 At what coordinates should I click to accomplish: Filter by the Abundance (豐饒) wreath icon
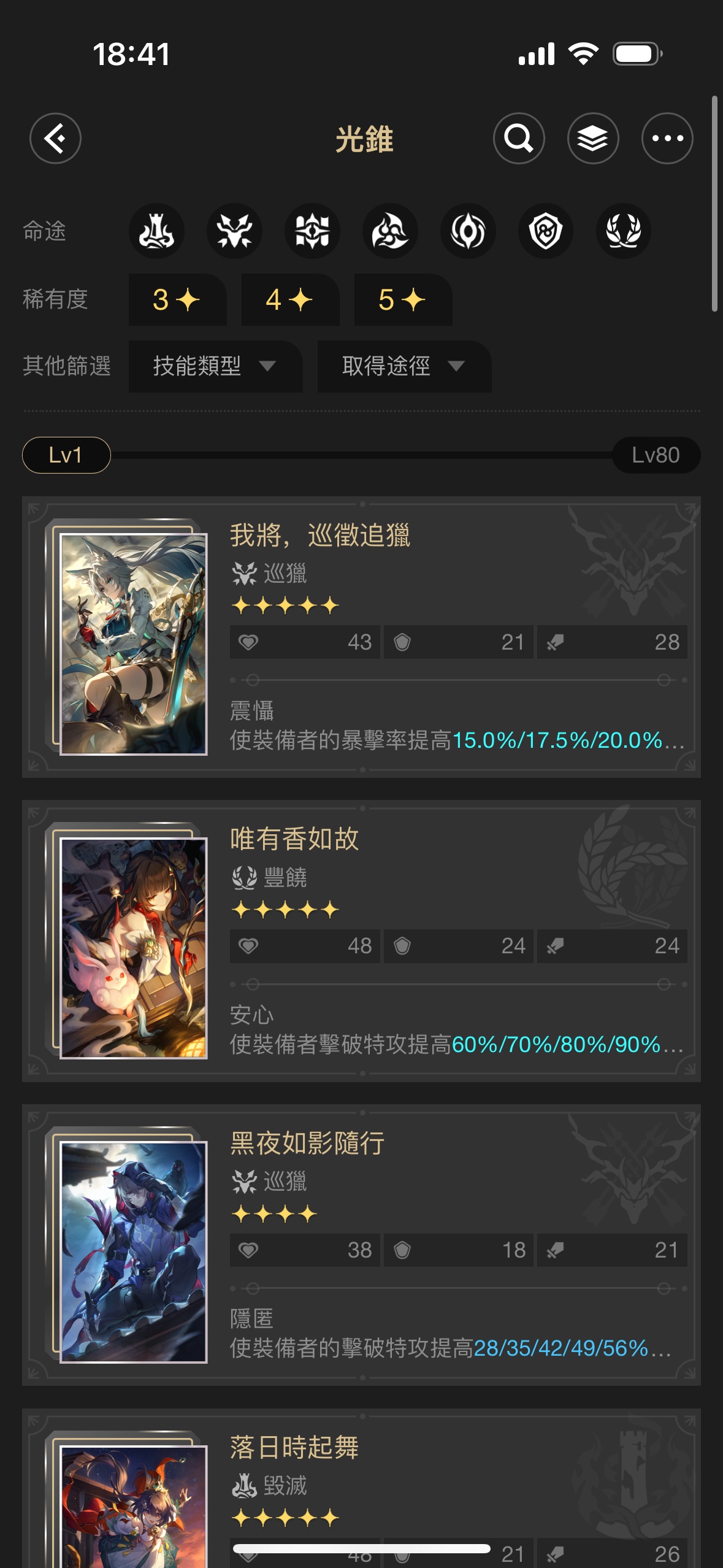[624, 231]
